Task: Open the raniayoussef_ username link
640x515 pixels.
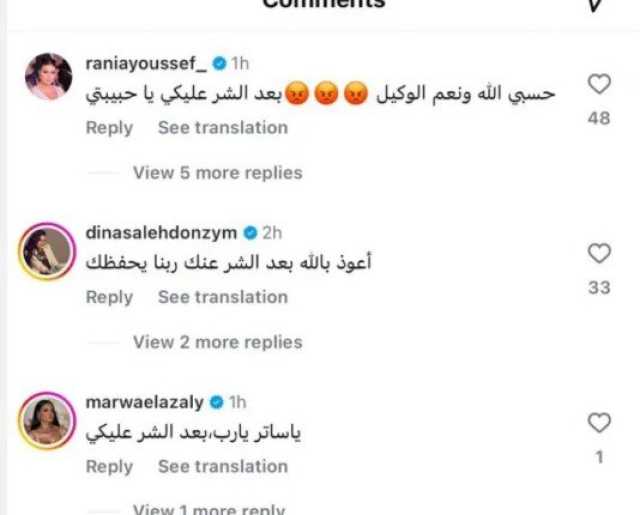Action: 148,63
